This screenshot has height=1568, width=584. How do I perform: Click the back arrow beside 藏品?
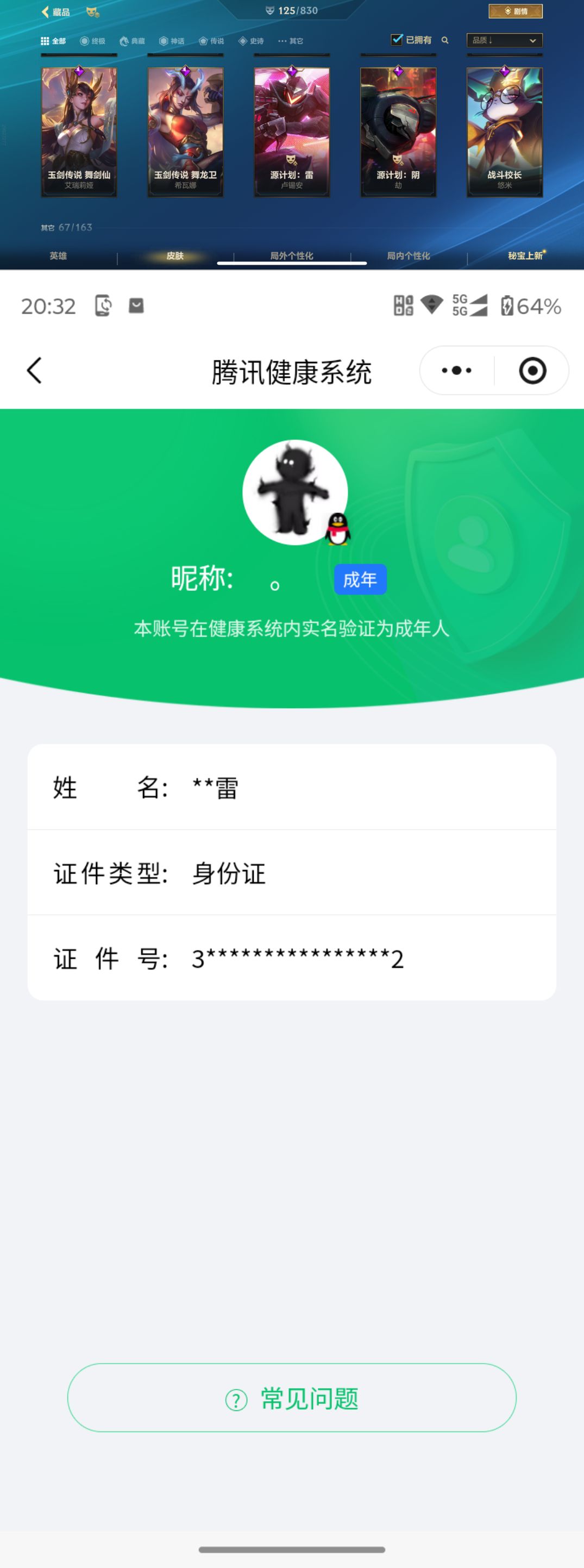(x=46, y=11)
